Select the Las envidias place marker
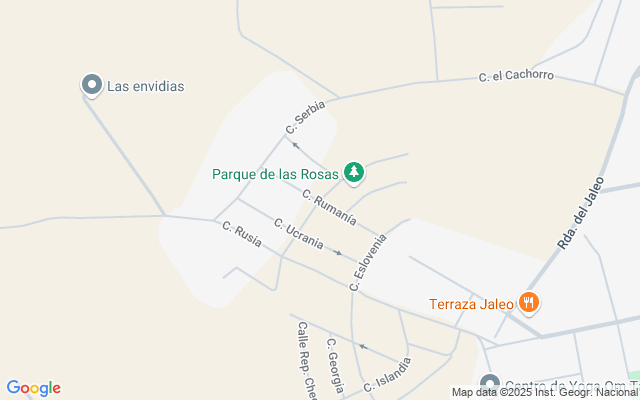This screenshot has width=640, height=400. click(92, 86)
